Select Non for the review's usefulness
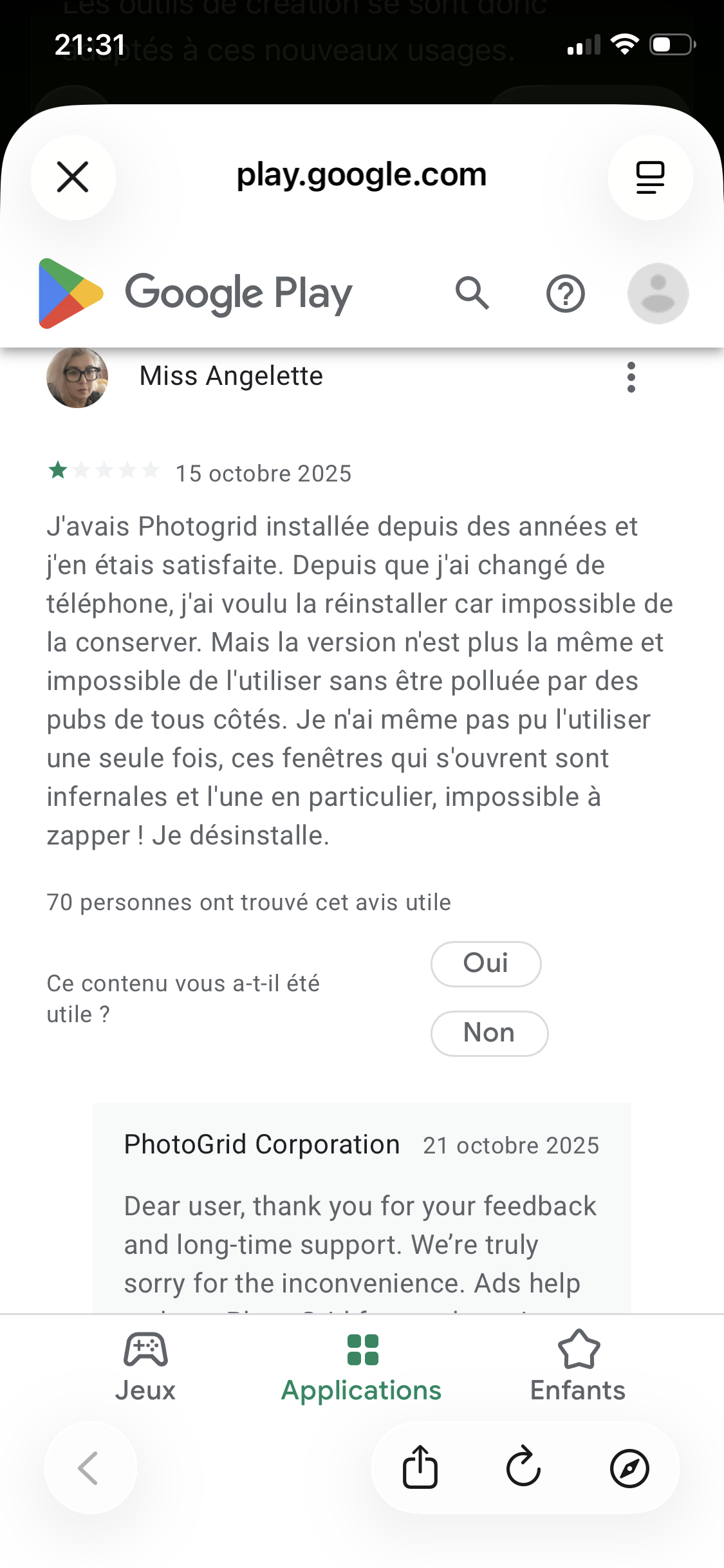Screen dimensions: 724x1568 tap(489, 1033)
